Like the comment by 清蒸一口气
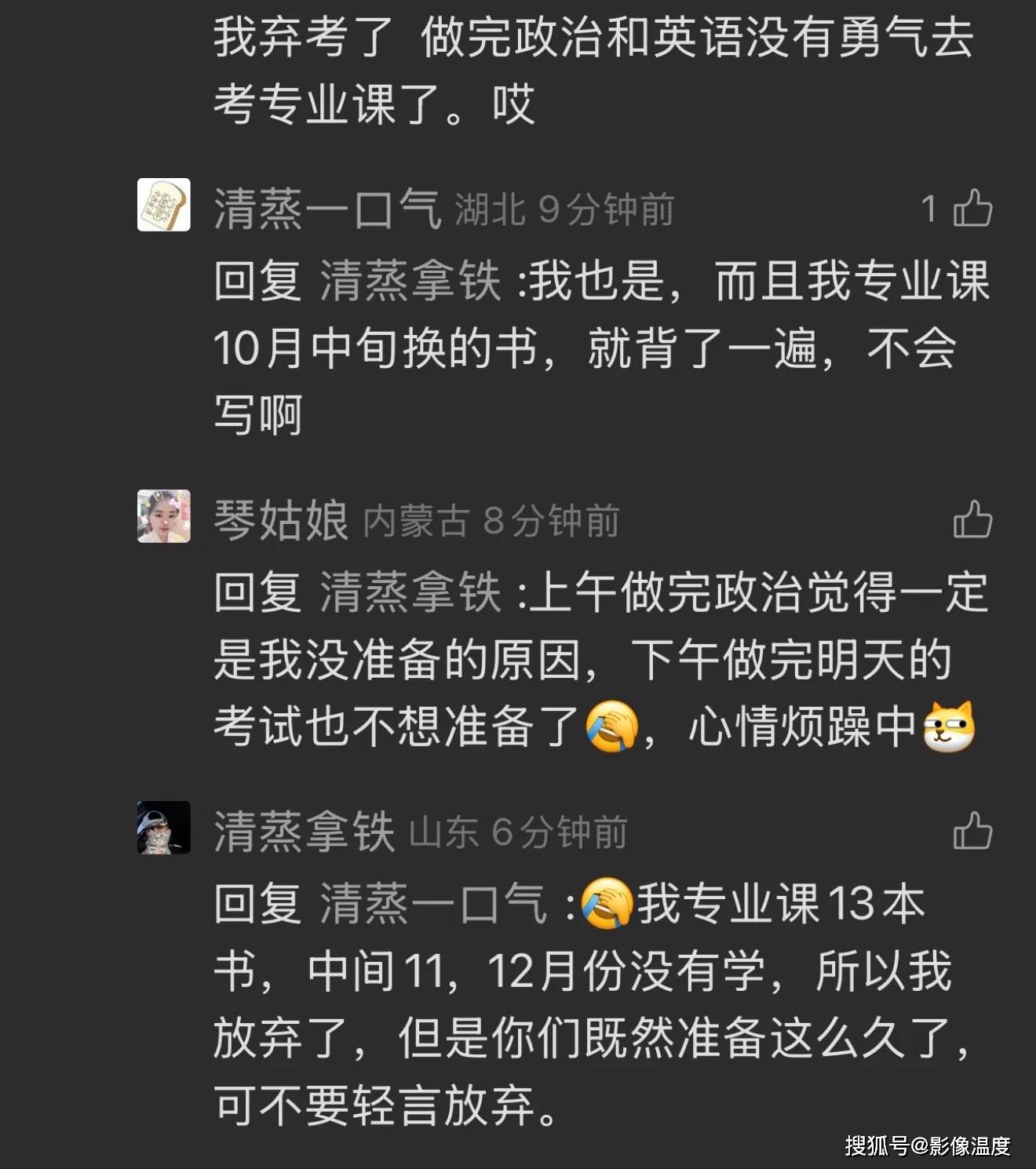The height and width of the screenshot is (1169, 1036). [x=972, y=209]
